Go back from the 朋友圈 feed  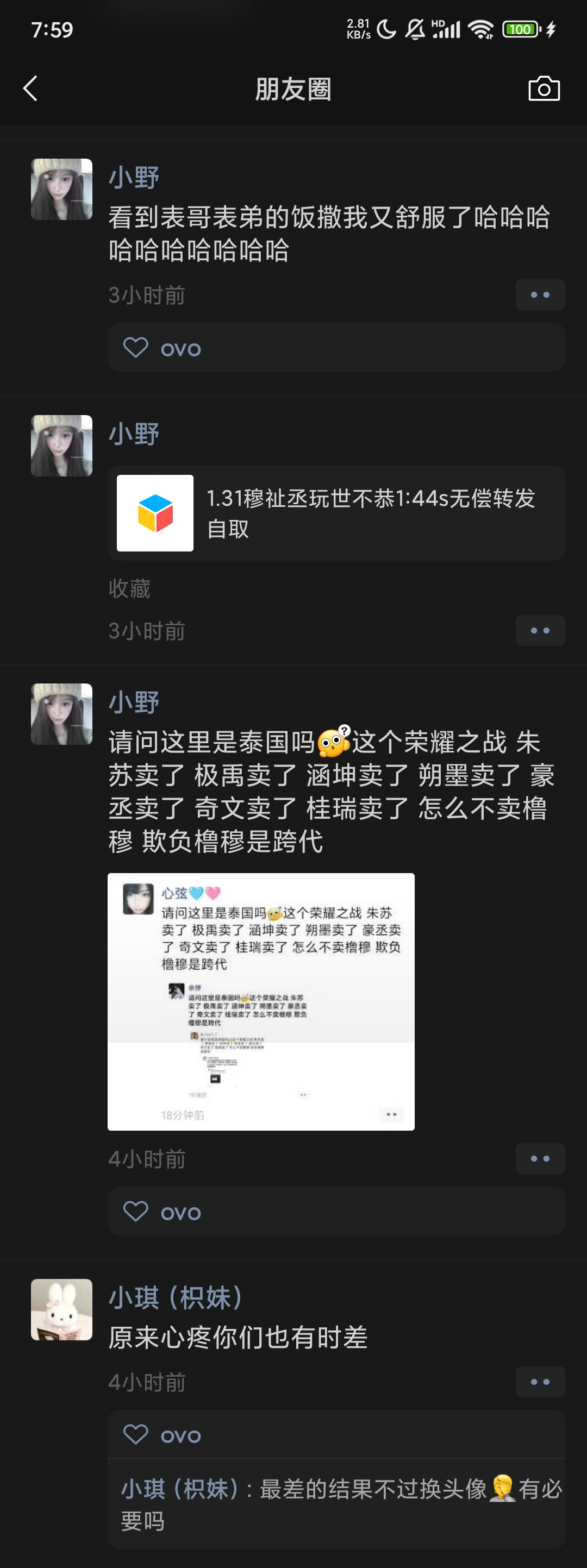pos(30,89)
